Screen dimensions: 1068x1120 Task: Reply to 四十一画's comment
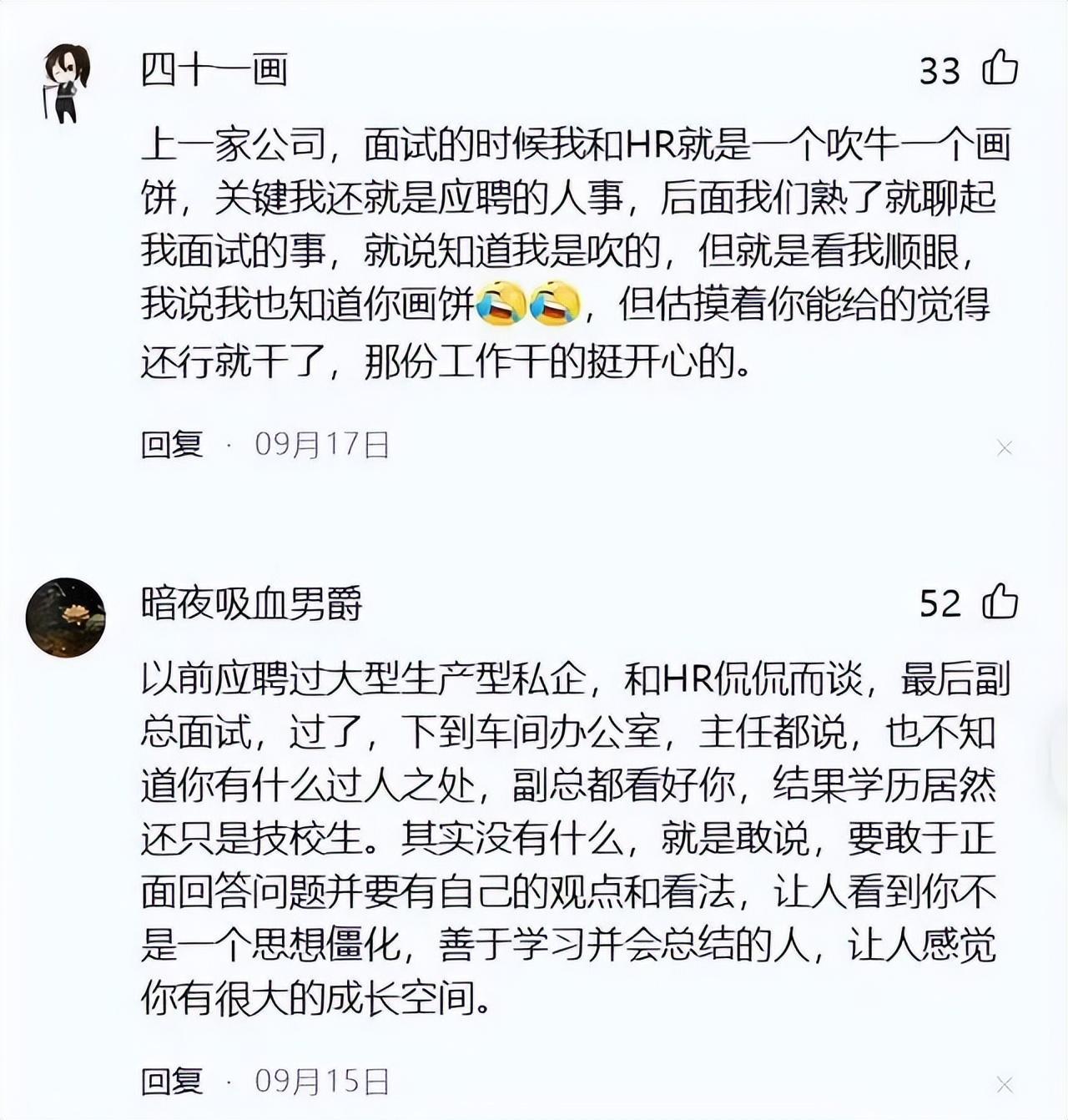click(x=172, y=445)
